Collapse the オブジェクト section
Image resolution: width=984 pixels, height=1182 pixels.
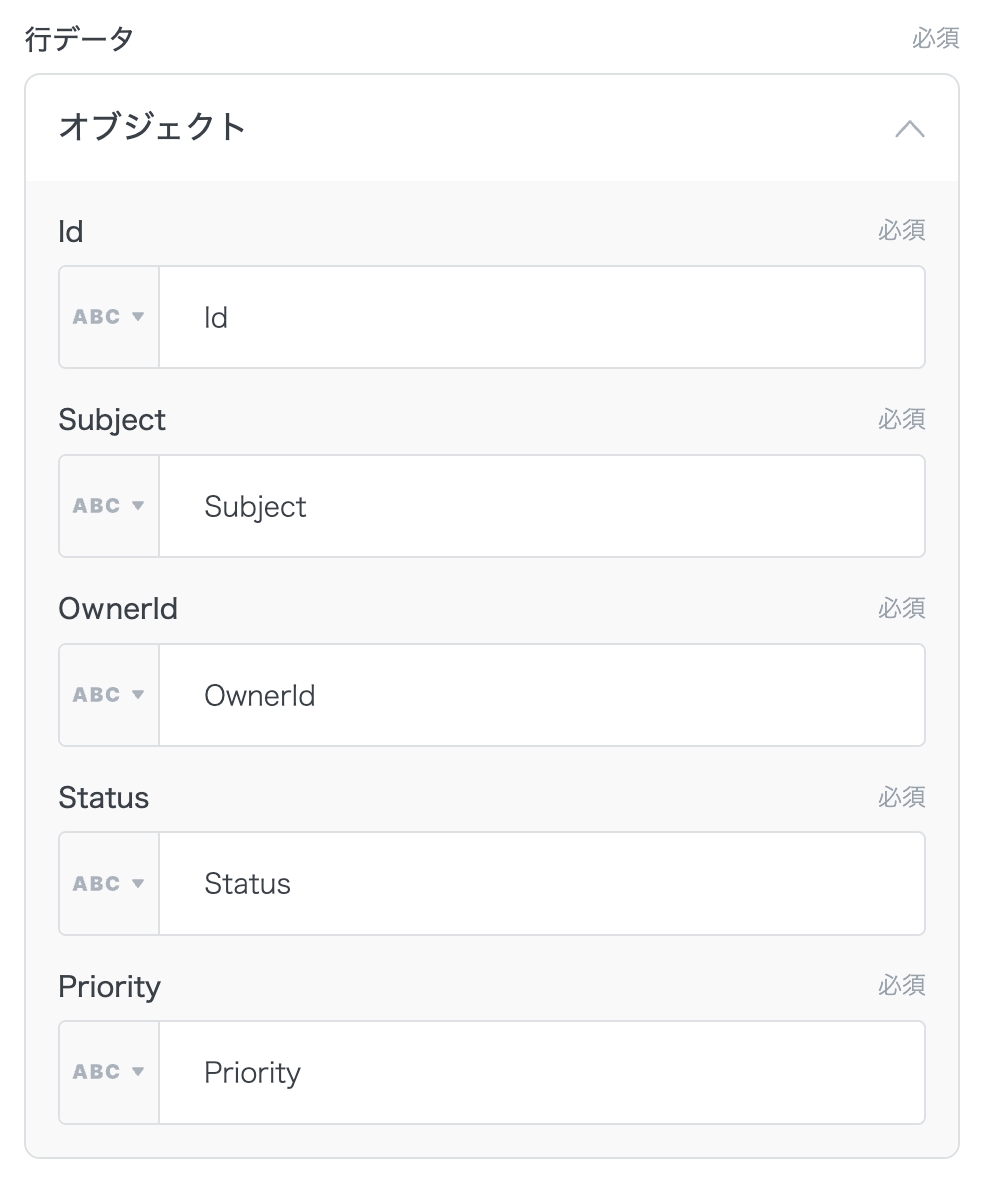(909, 129)
